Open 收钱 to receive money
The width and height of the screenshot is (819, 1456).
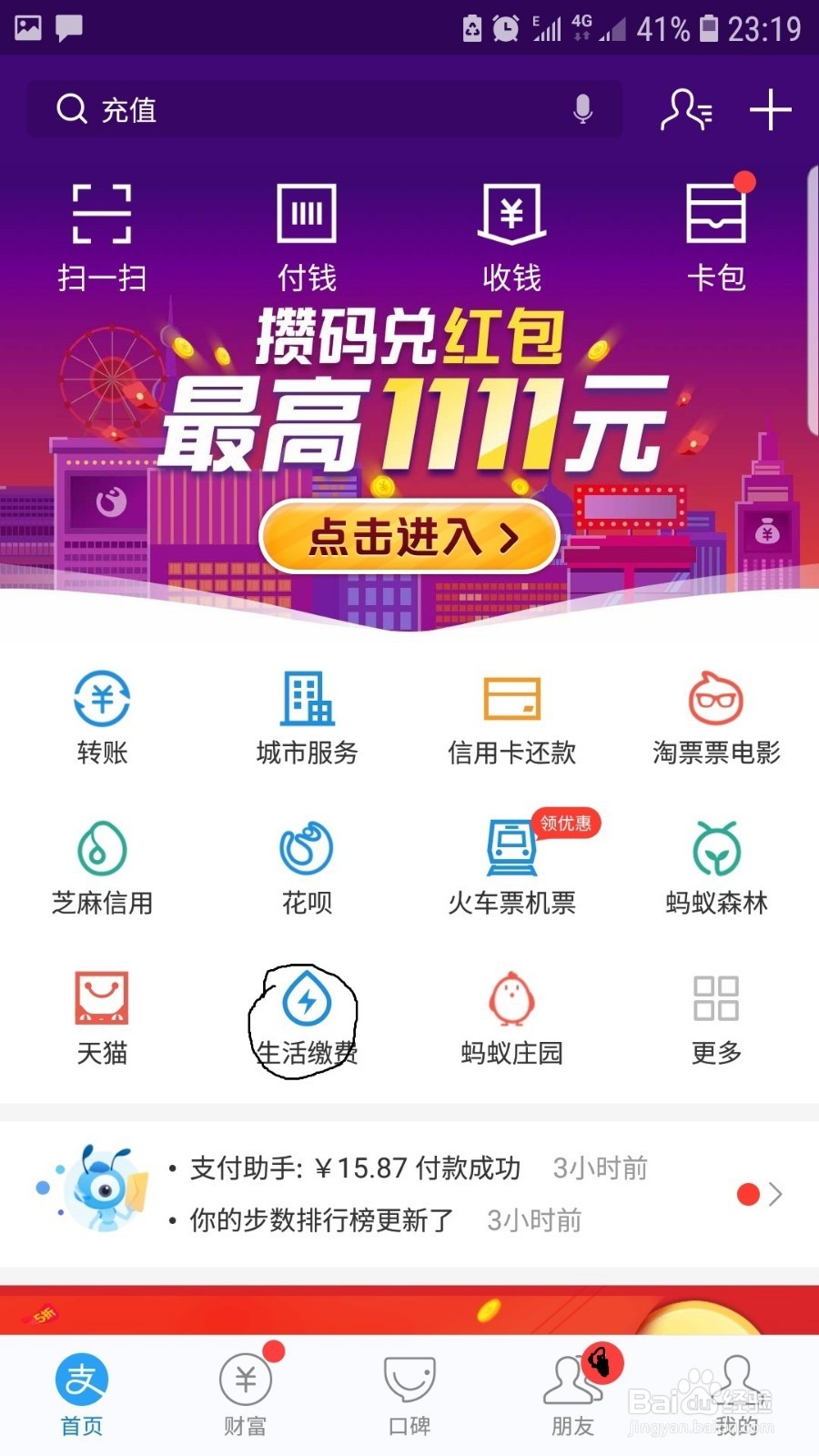click(x=511, y=237)
